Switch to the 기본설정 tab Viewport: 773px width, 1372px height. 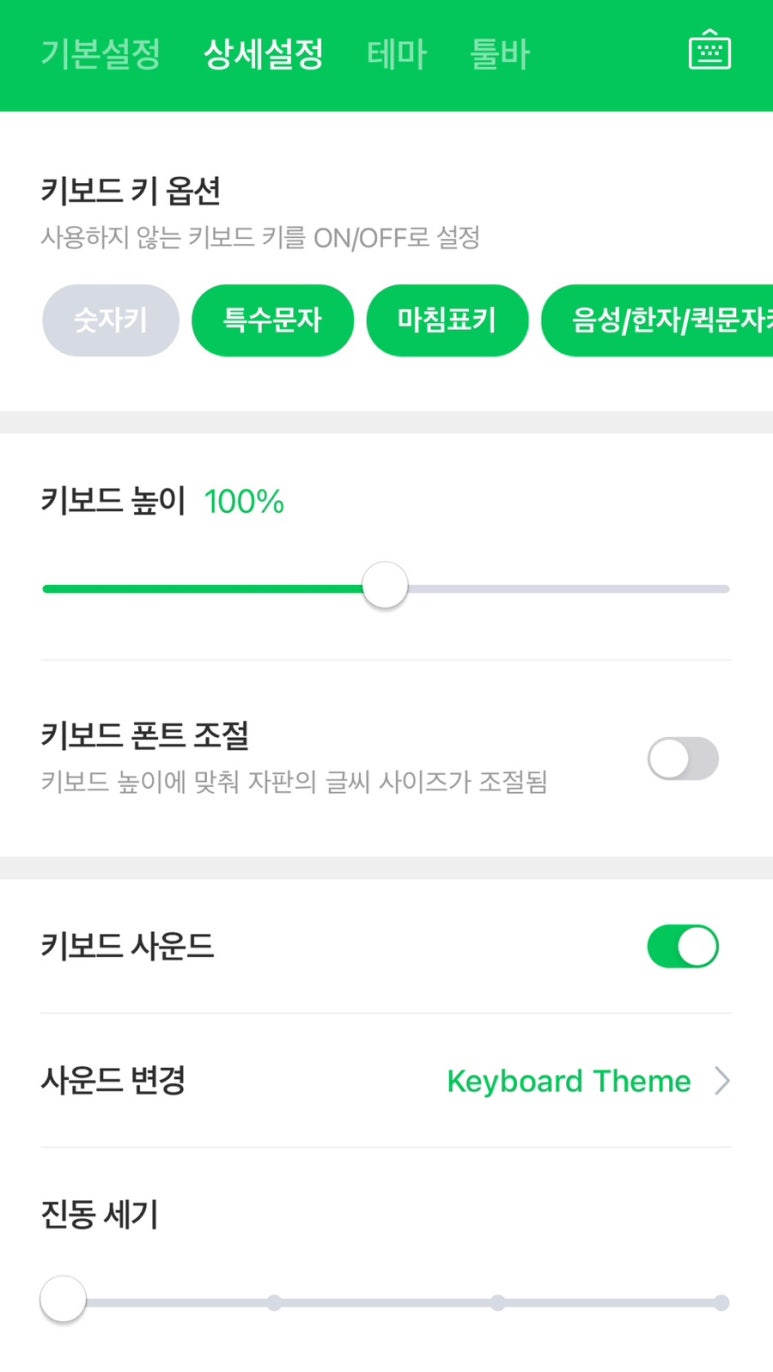tap(100, 54)
